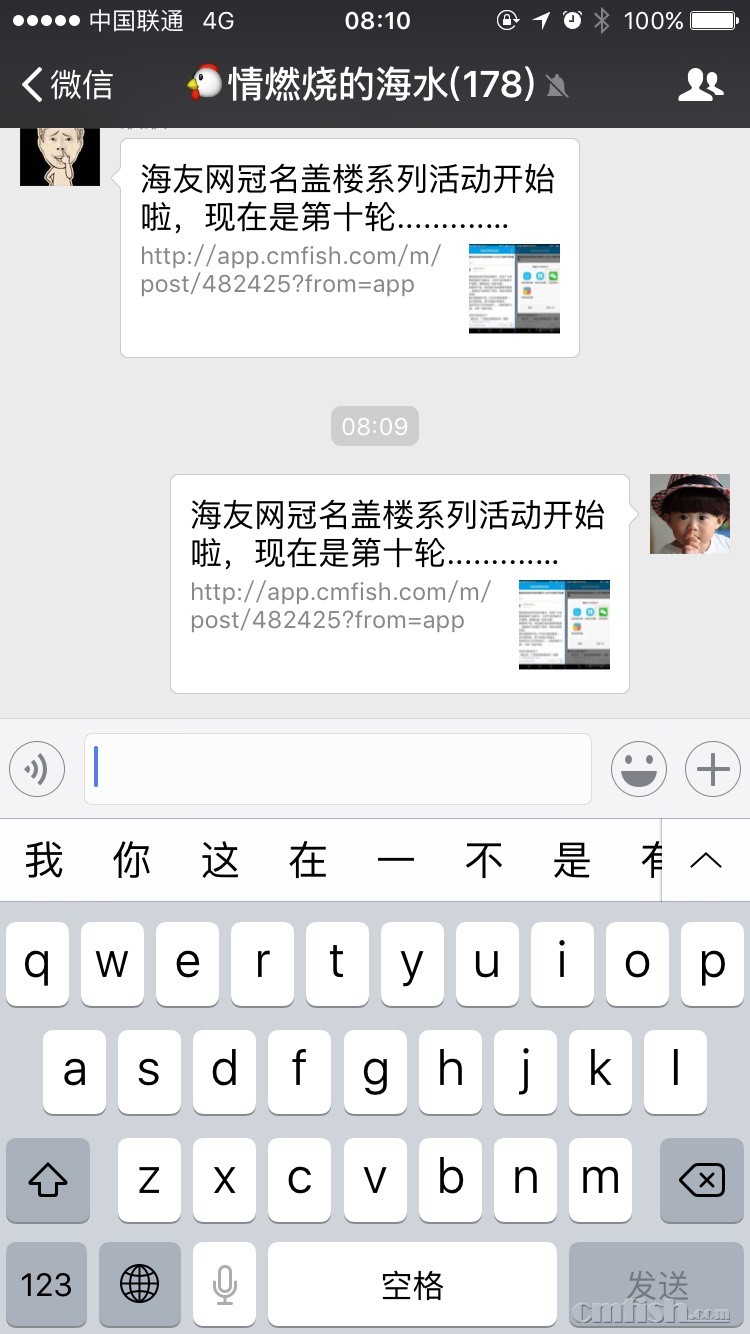Go back to the 微信 chat list
The height and width of the screenshot is (1334, 750).
(x=68, y=85)
